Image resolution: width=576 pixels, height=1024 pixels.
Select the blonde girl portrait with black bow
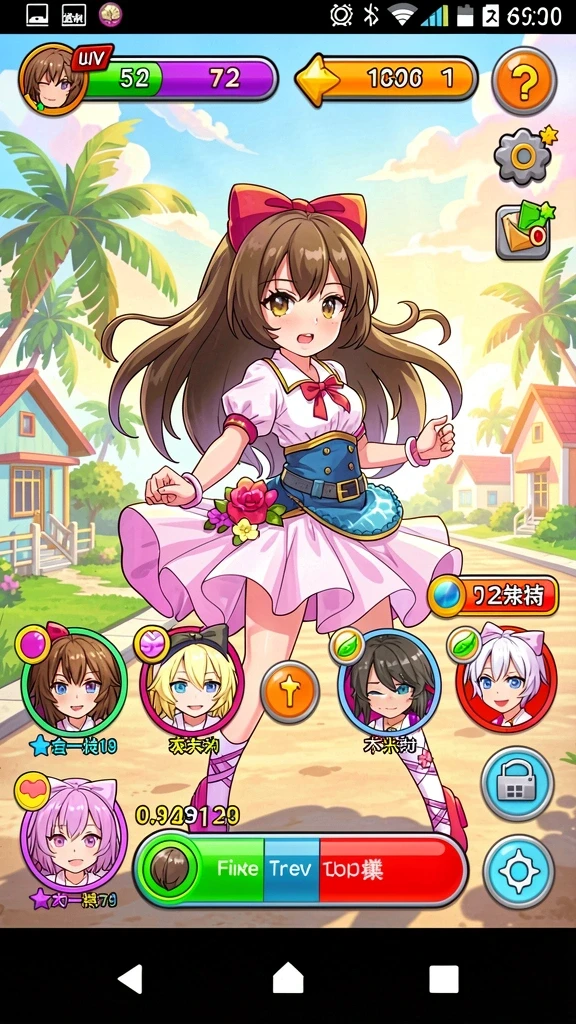191,682
